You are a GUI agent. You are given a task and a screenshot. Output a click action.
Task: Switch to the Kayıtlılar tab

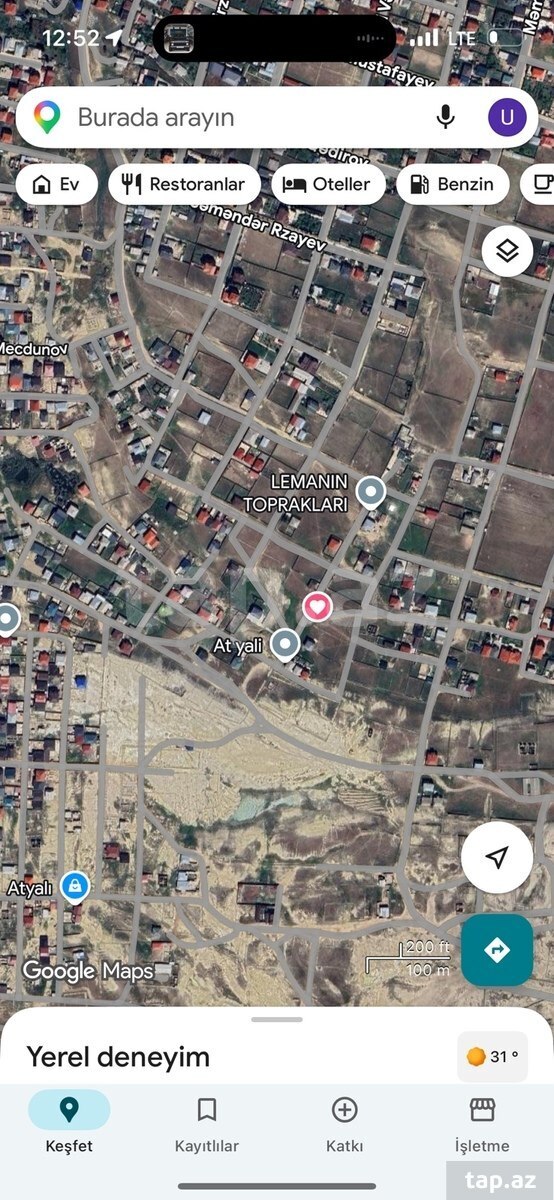[x=207, y=1123]
